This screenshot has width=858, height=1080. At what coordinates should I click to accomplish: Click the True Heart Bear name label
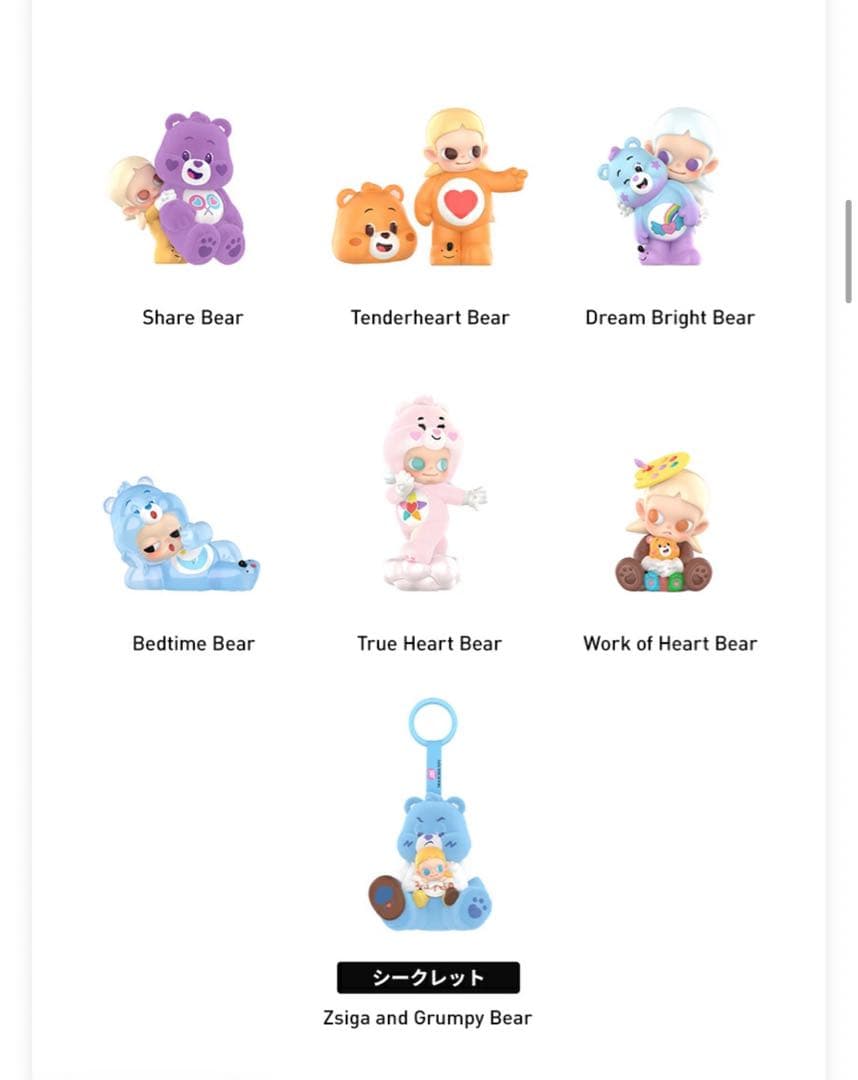point(429,643)
